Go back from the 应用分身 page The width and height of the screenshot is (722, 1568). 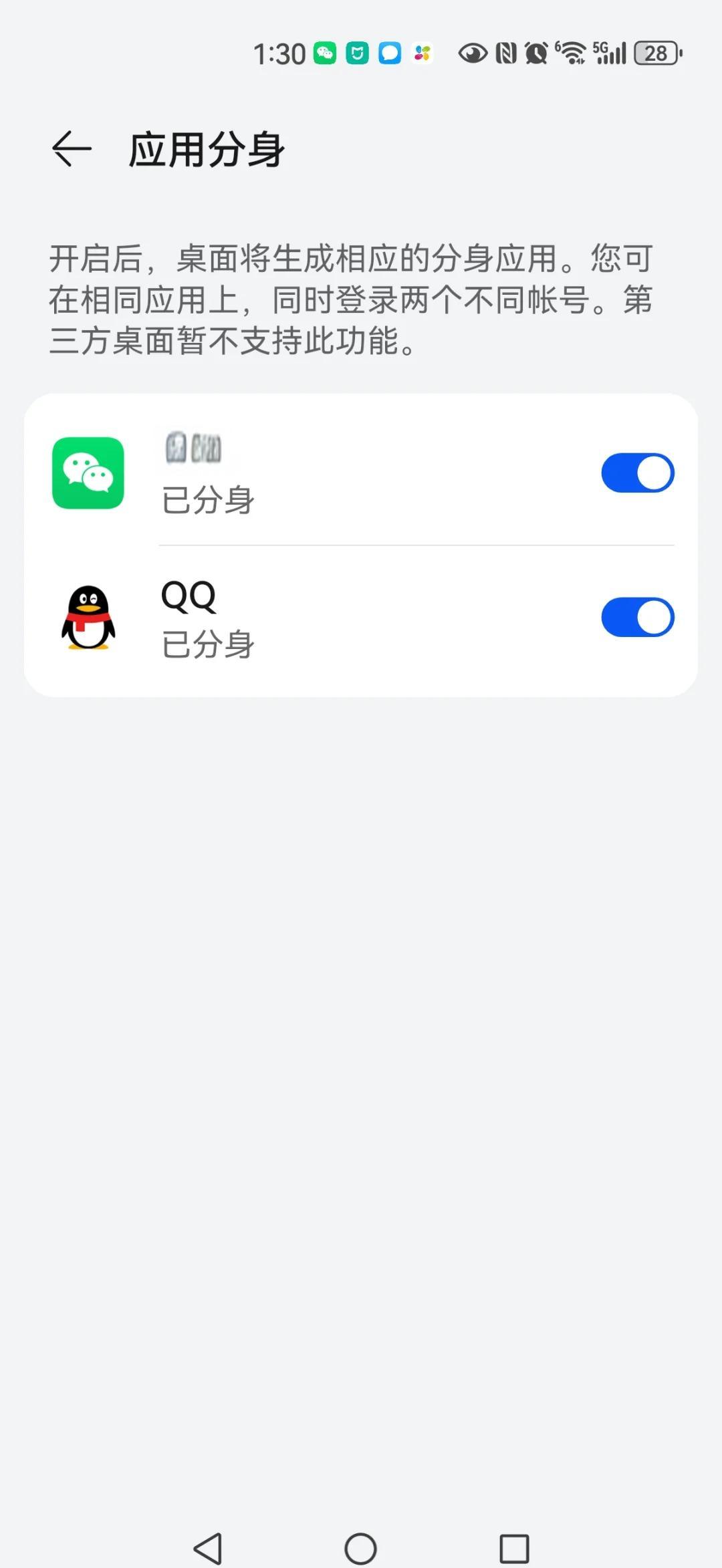click(x=72, y=148)
